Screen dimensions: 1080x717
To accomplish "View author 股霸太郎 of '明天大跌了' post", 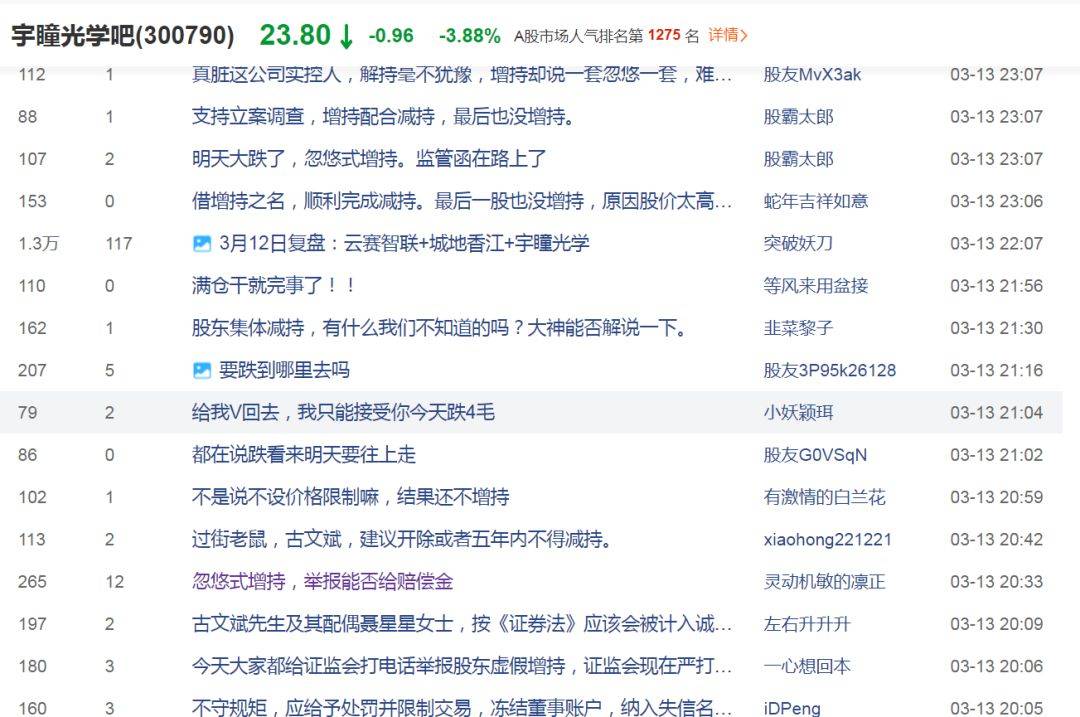I will point(798,159).
